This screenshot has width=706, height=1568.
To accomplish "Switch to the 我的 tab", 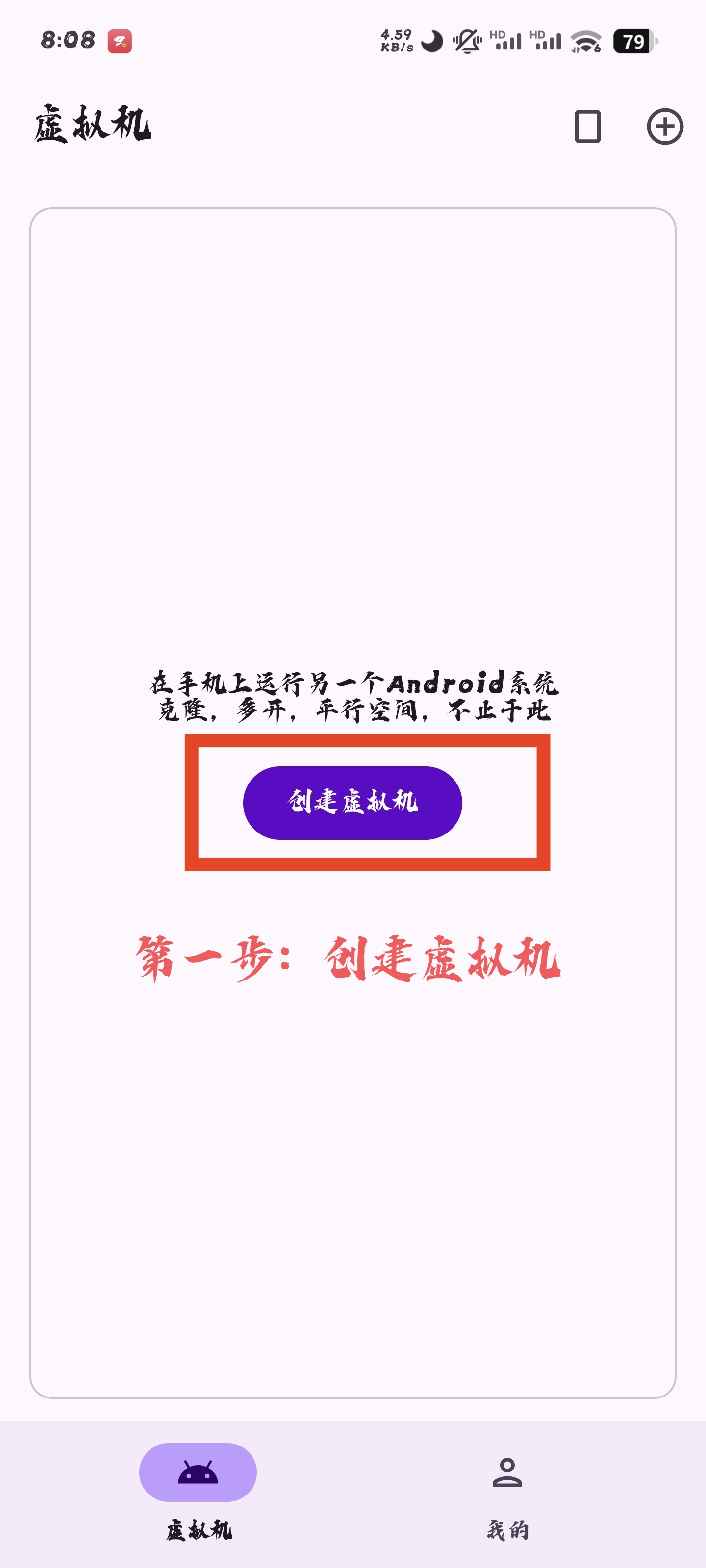I will point(507,1490).
